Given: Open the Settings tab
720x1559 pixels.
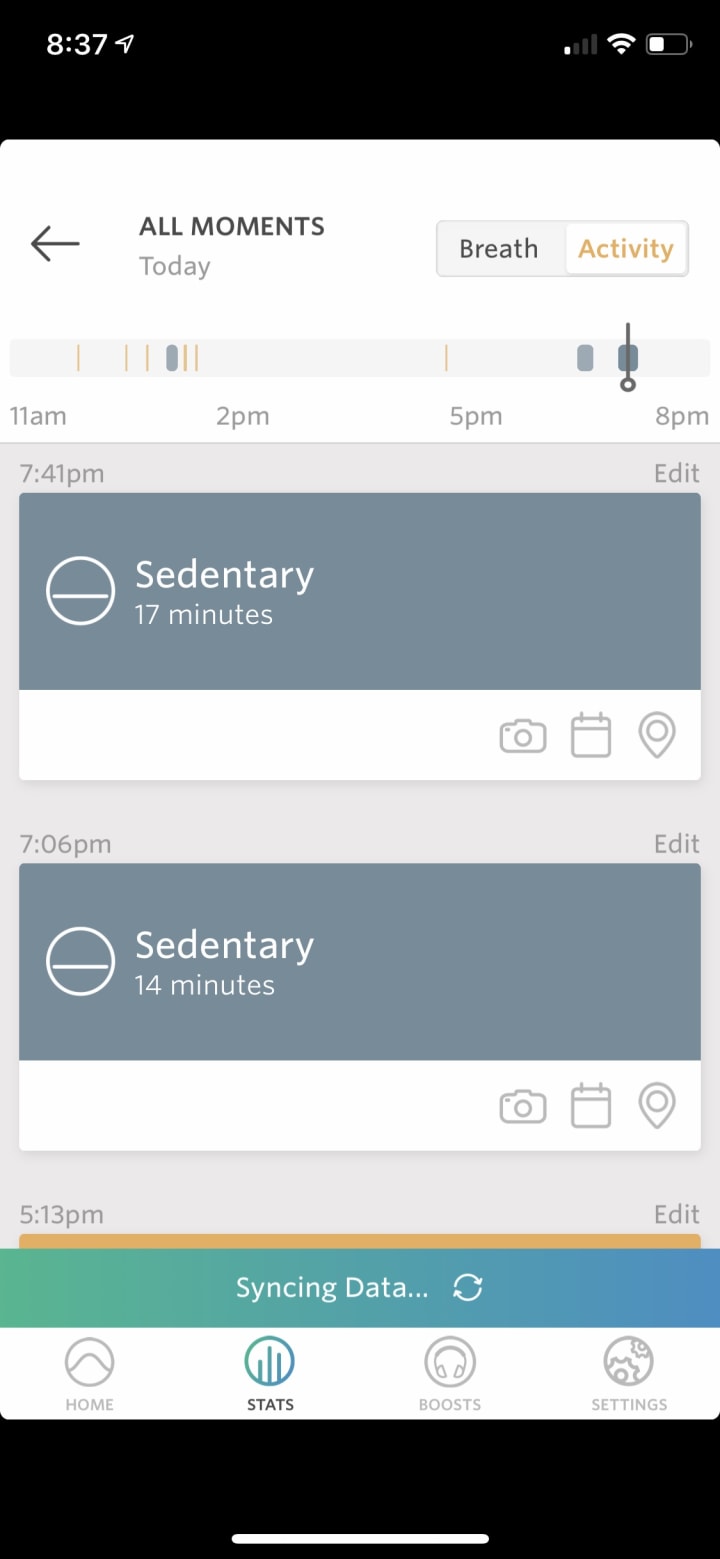Looking at the screenshot, I should point(629,1374).
